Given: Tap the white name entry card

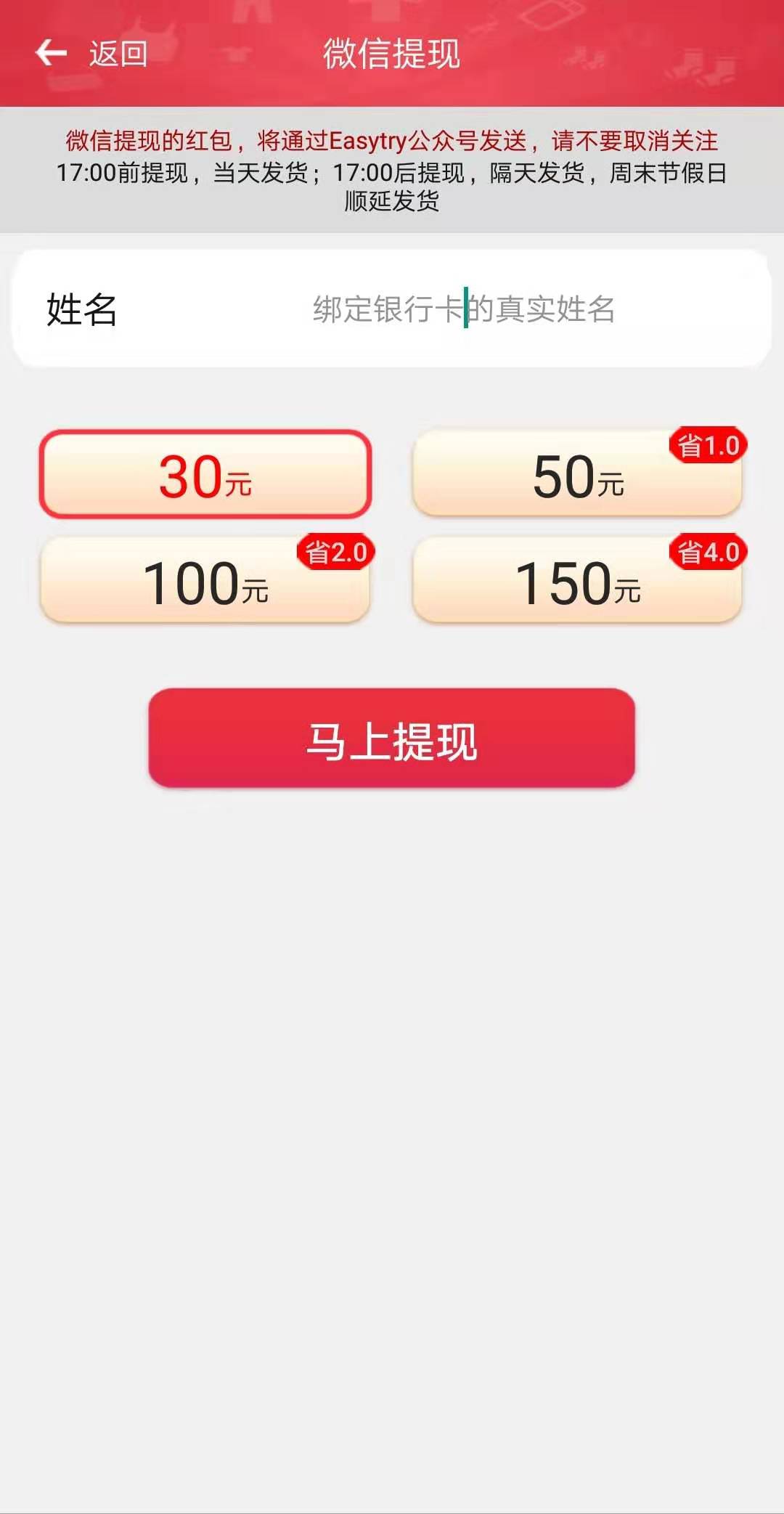Looking at the screenshot, I should coord(392,308).
